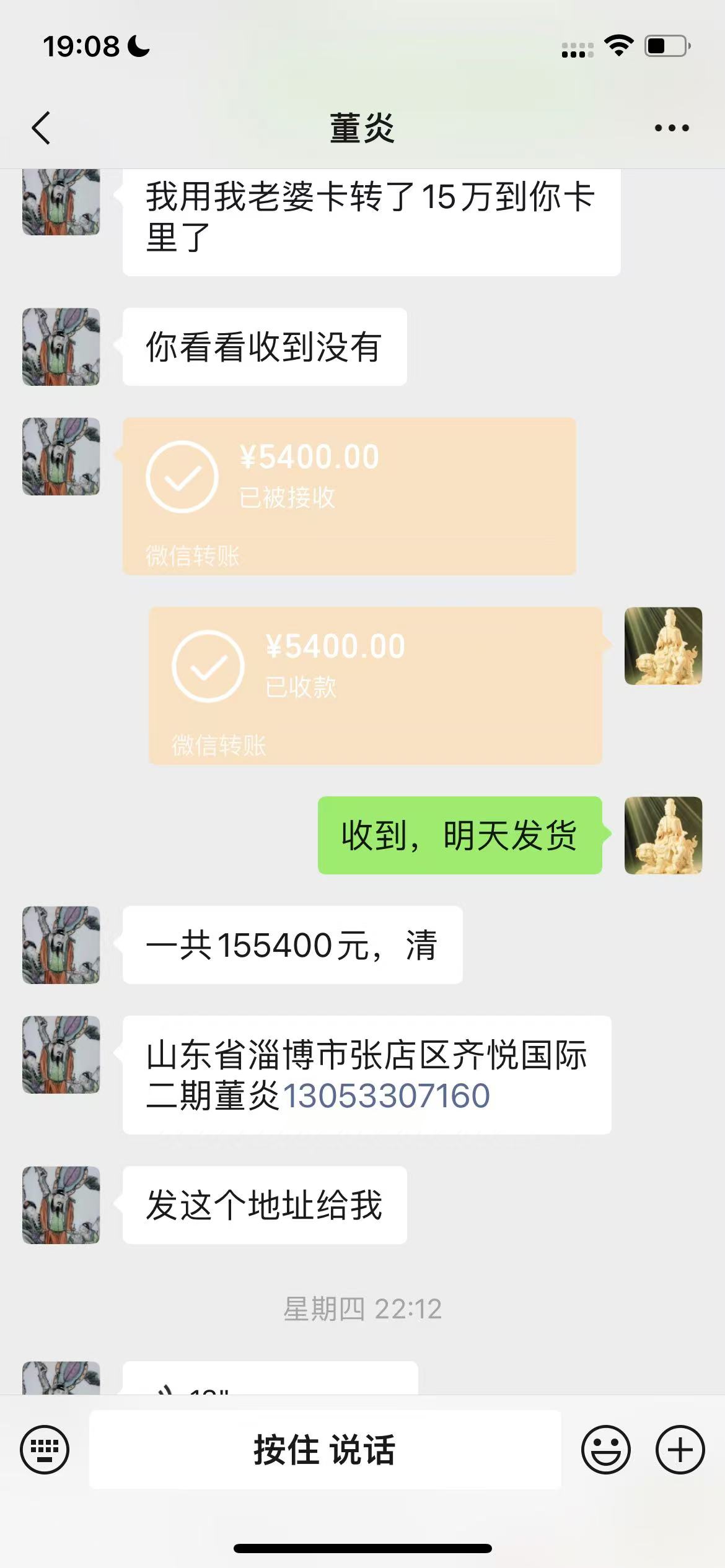Viewport: 725px width, 1568px height.
Task: Switch to keyboard text input
Action: pyautogui.click(x=45, y=1449)
